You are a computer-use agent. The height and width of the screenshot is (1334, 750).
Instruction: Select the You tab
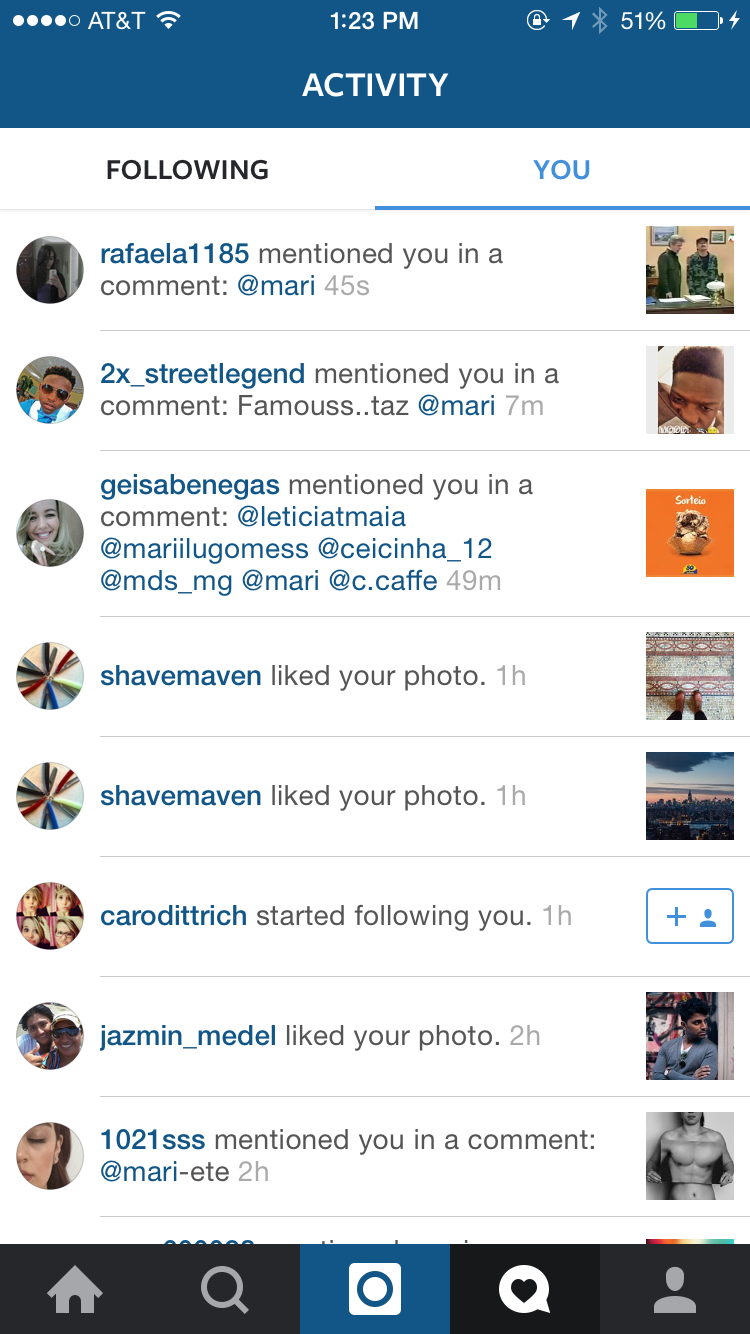tap(561, 170)
